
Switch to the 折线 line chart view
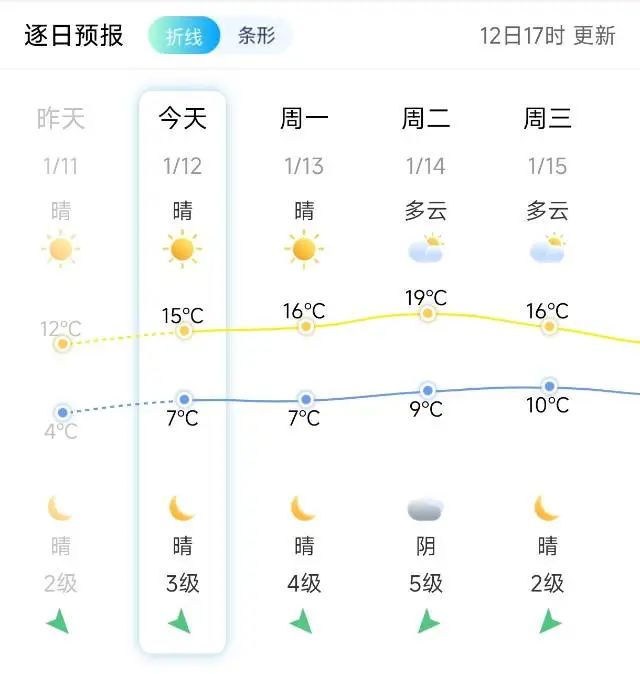[183, 37]
